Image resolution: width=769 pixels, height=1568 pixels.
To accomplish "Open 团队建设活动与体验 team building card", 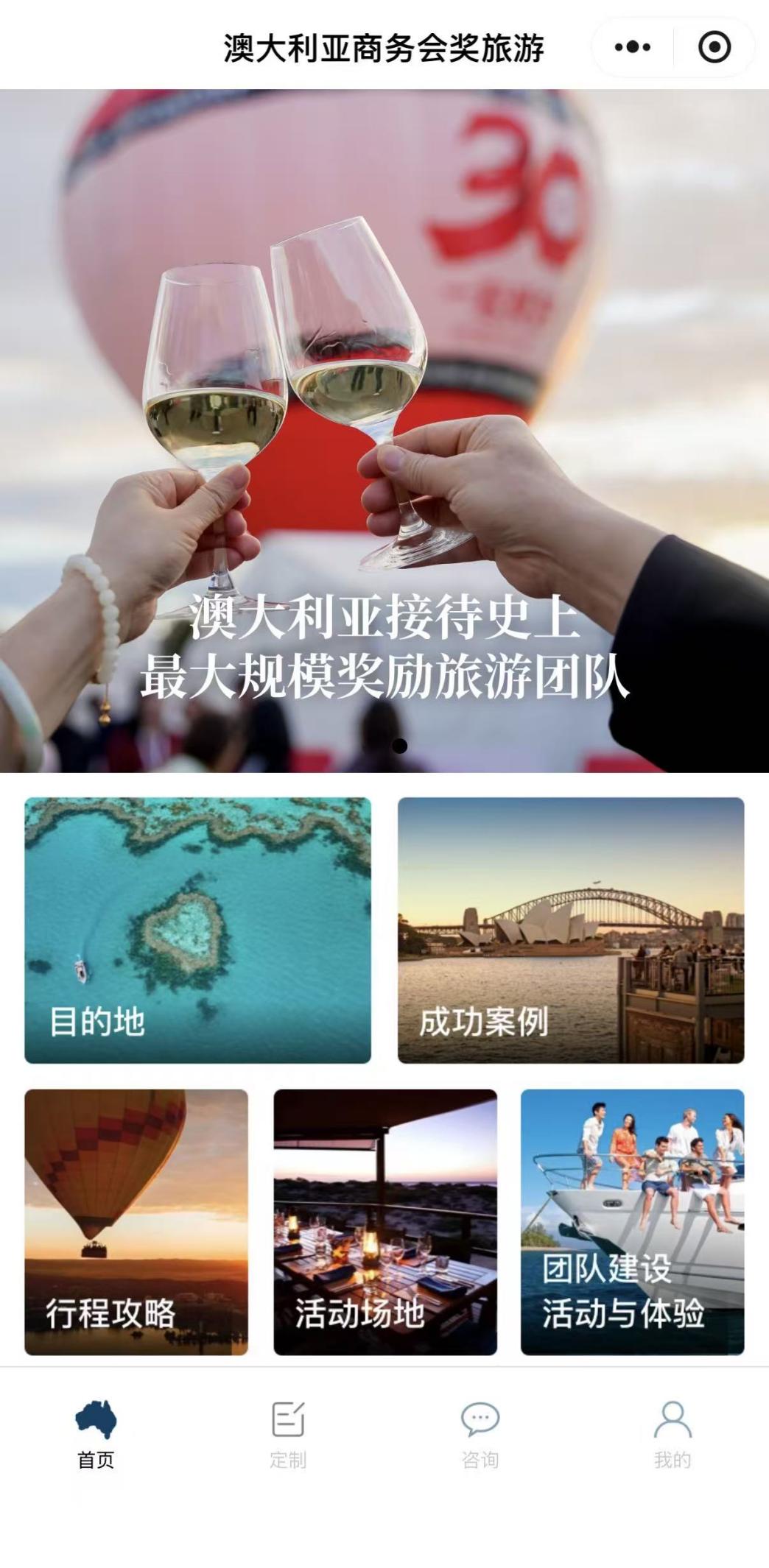I will (x=632, y=1221).
